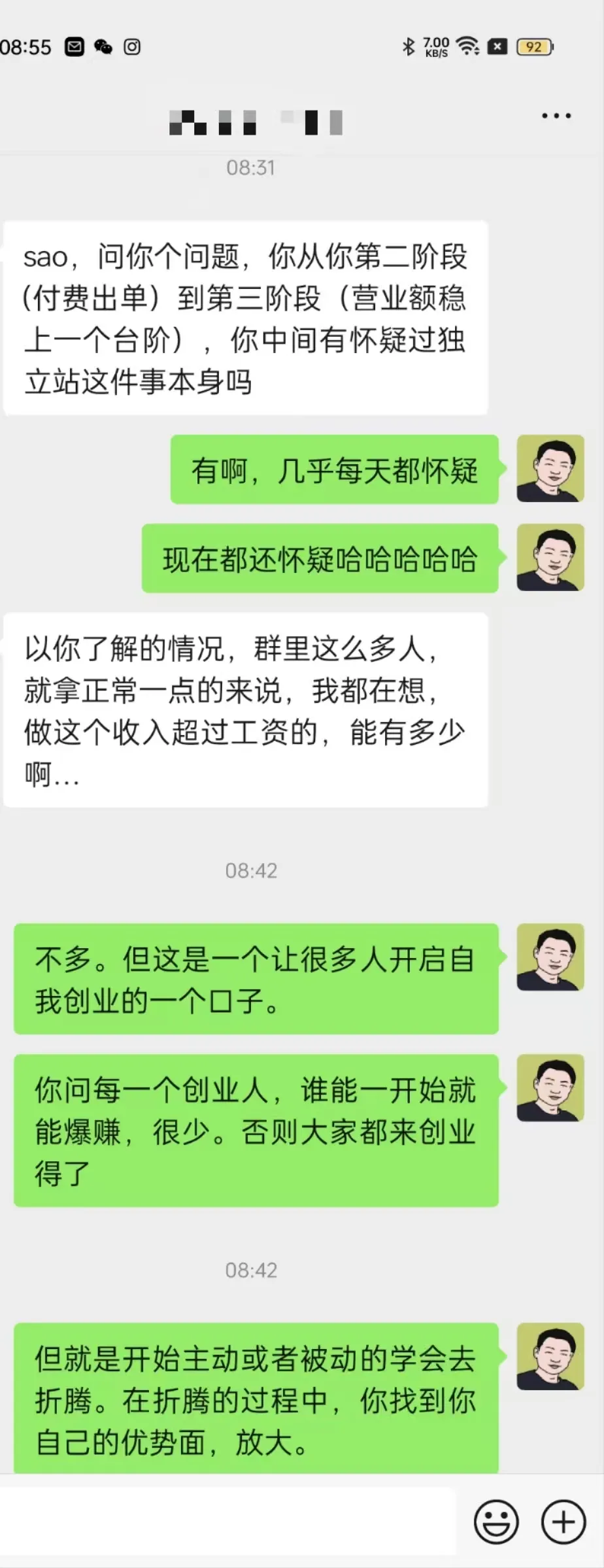Open the plus attachments menu
The width and height of the screenshot is (604, 1568).
pyautogui.click(x=563, y=1522)
